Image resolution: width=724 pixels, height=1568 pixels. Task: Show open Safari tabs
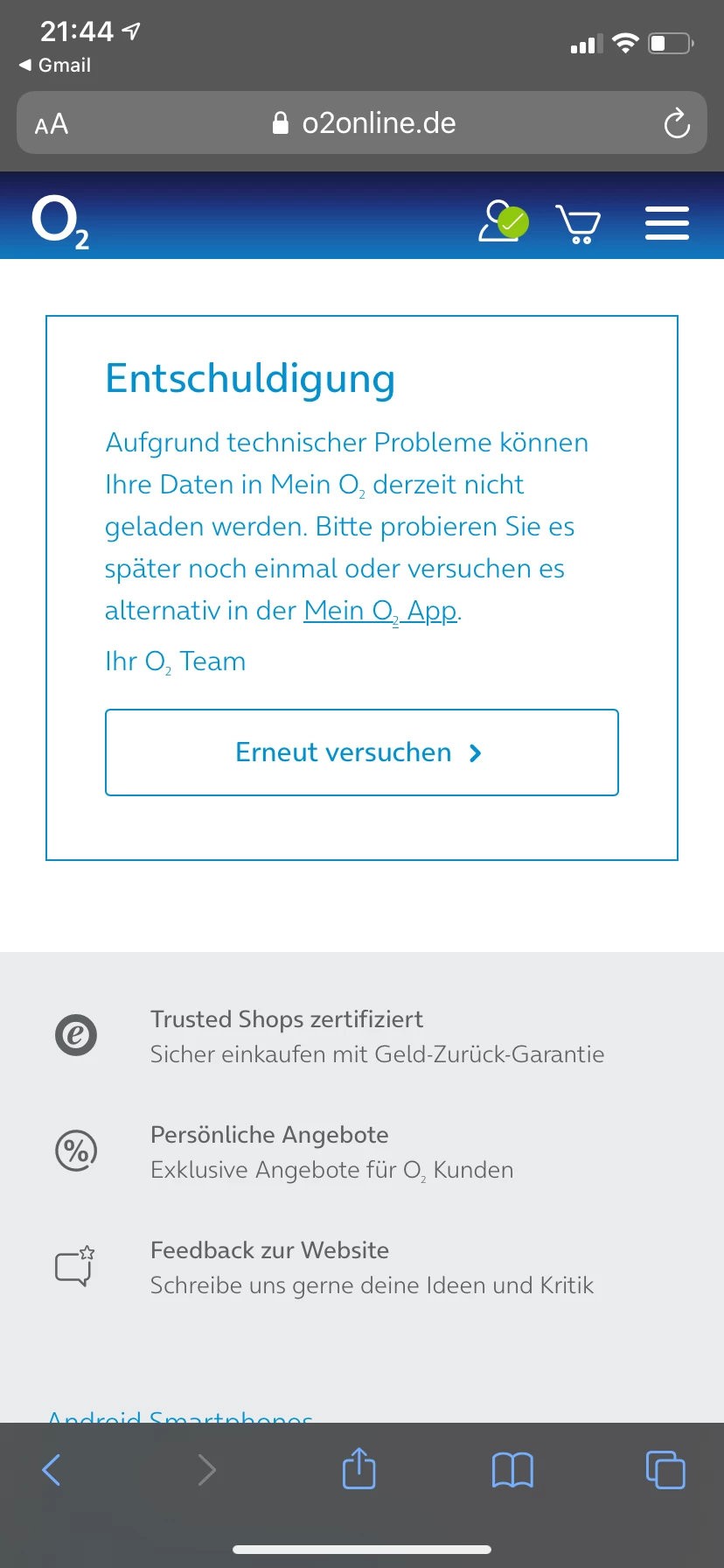(x=665, y=1470)
